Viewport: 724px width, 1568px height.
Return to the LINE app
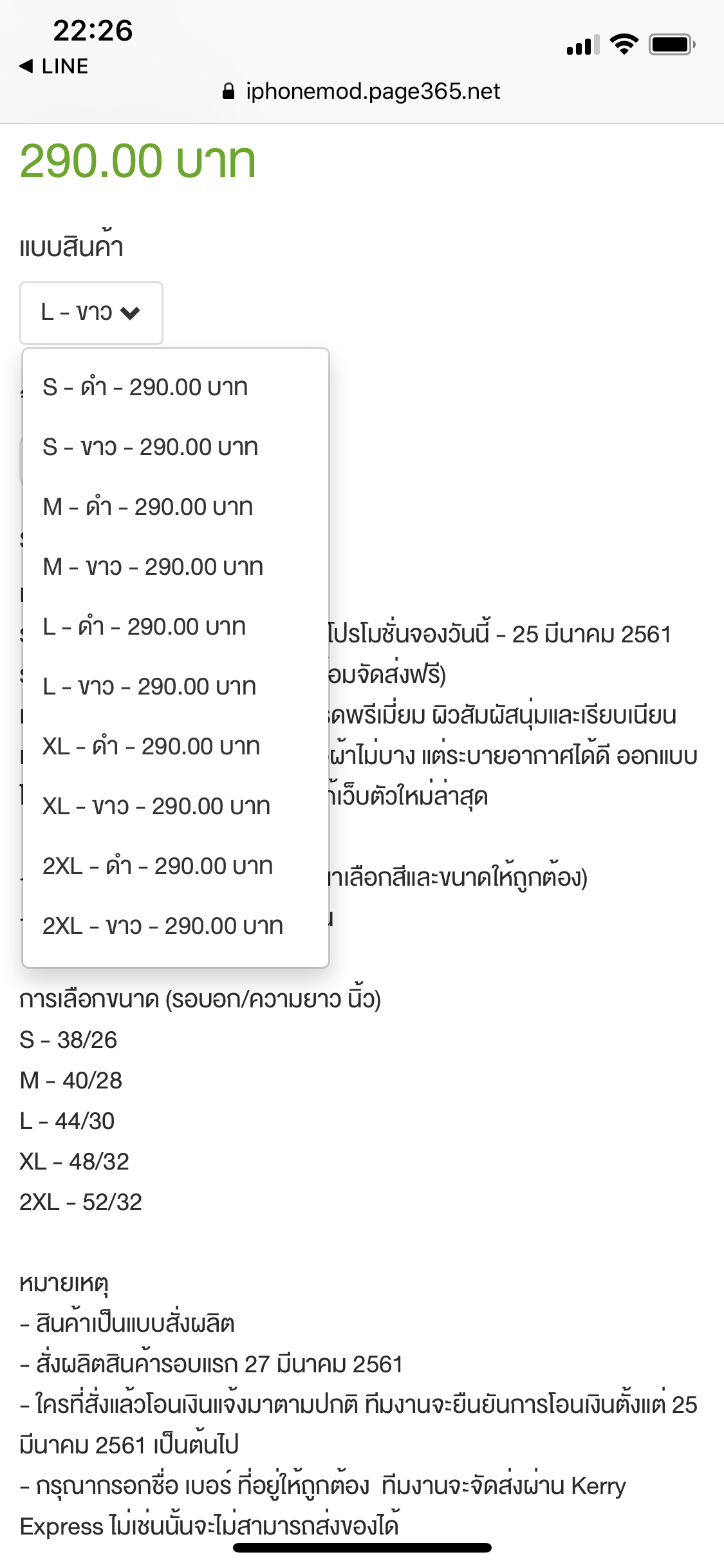point(54,66)
